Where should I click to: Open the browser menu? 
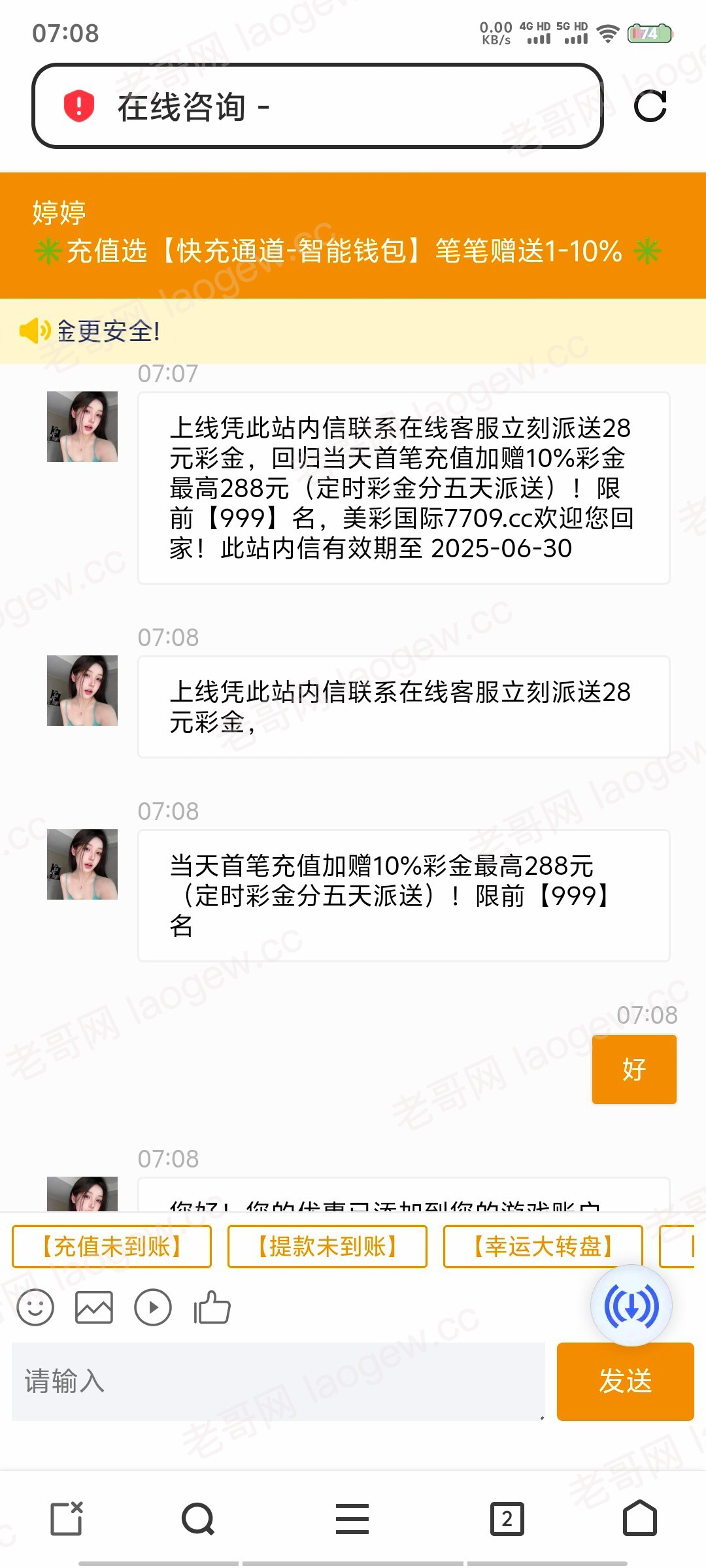pos(352,1518)
